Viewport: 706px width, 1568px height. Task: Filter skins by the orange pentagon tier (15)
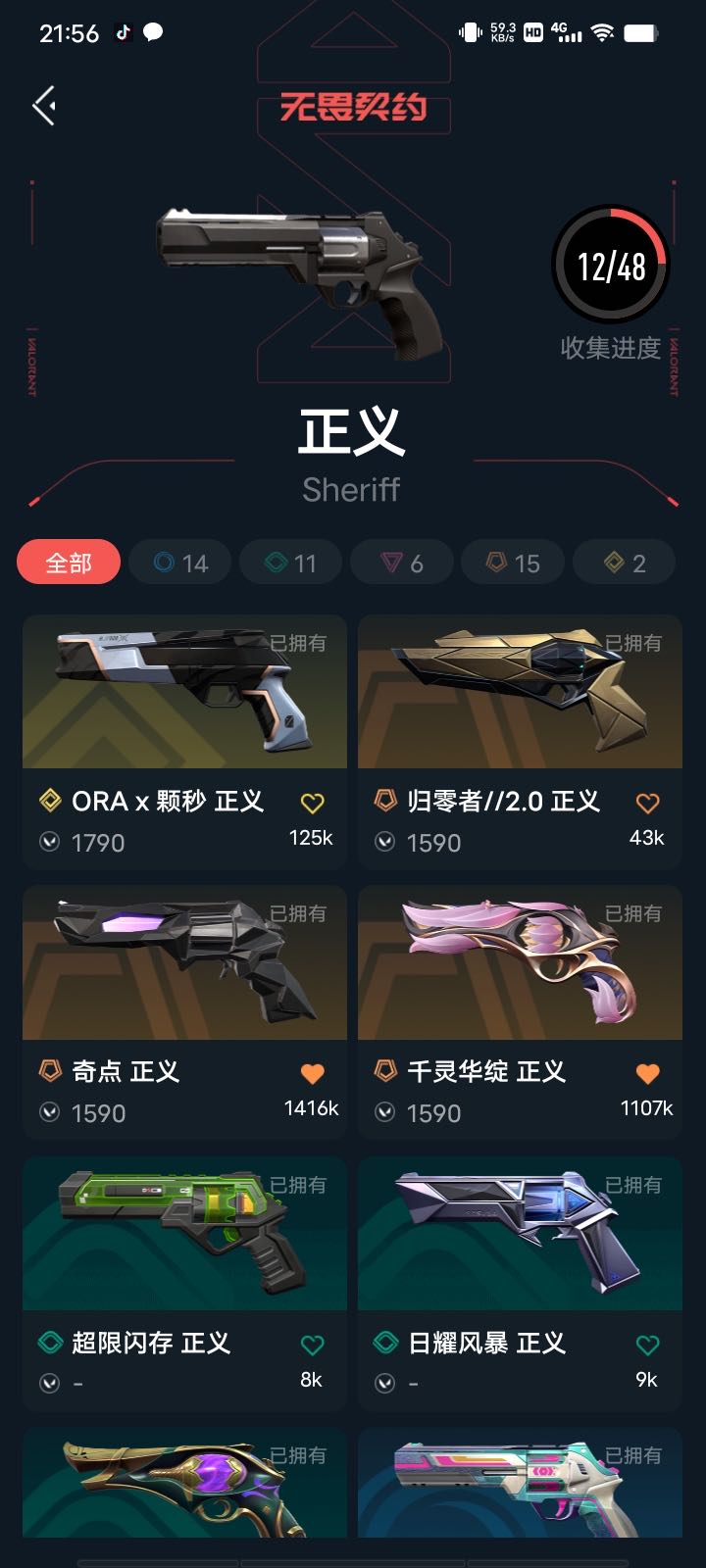[x=513, y=563]
